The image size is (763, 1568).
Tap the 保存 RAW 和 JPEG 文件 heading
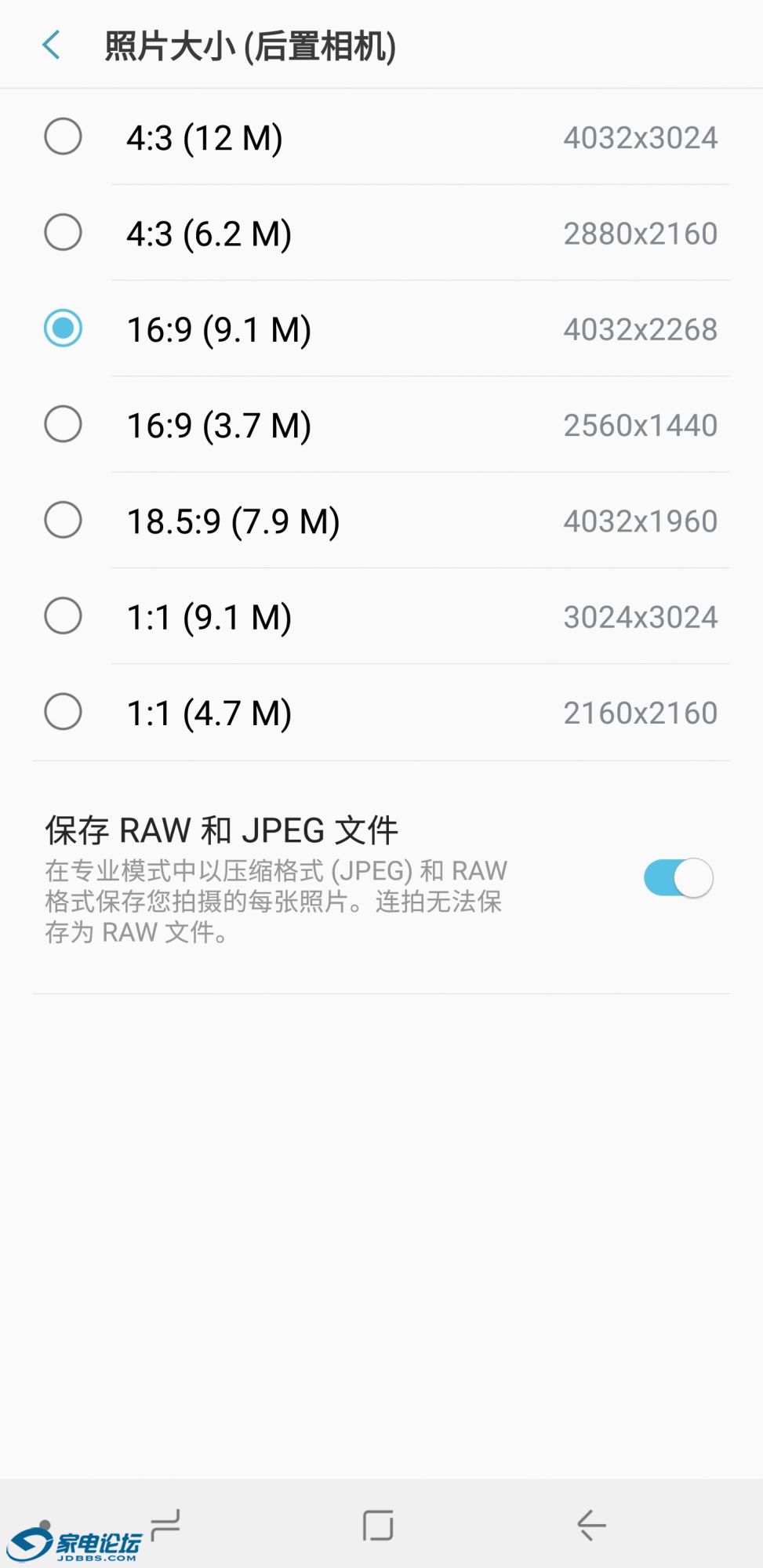222,829
